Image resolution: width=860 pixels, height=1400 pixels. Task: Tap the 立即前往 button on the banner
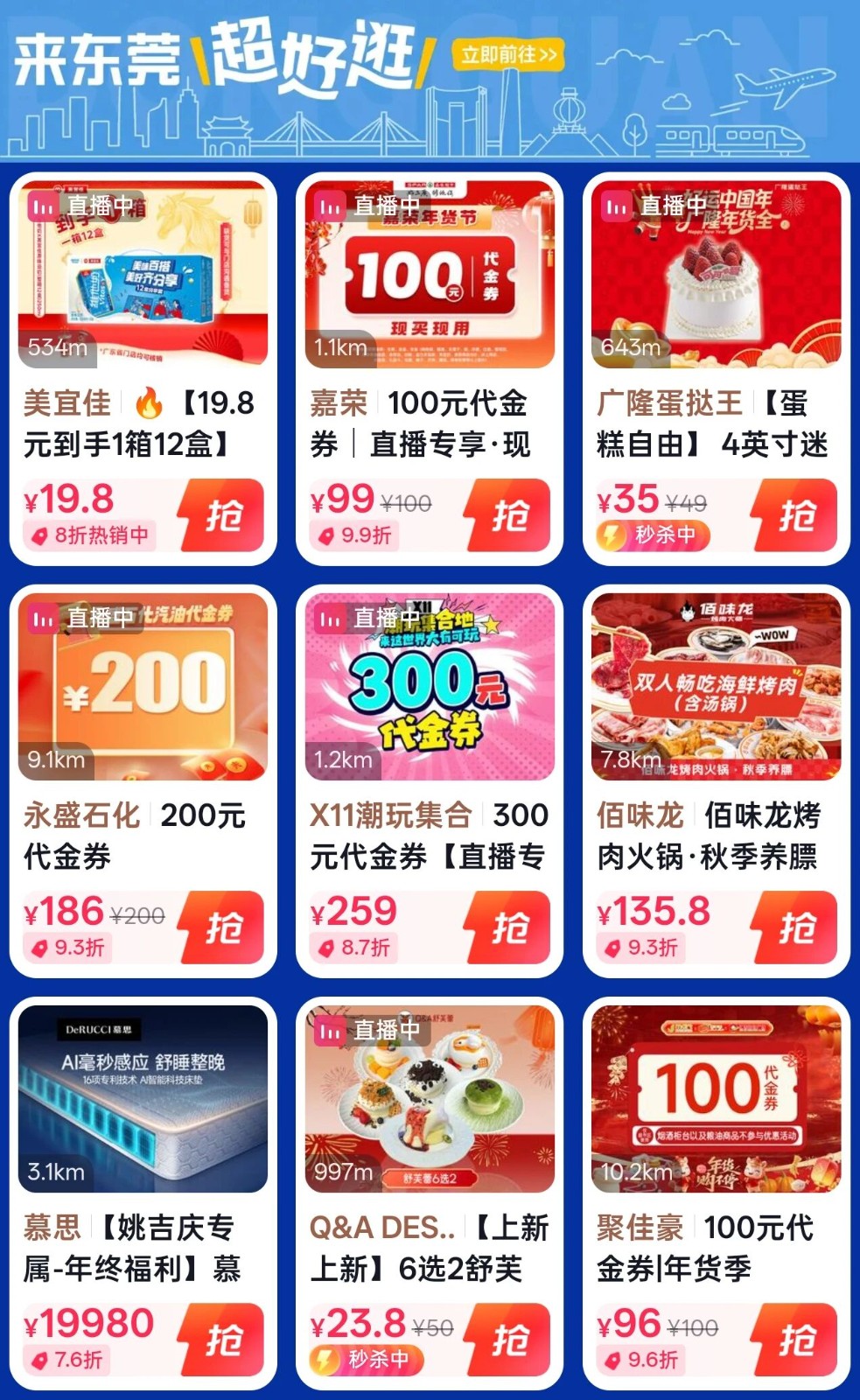(508, 55)
